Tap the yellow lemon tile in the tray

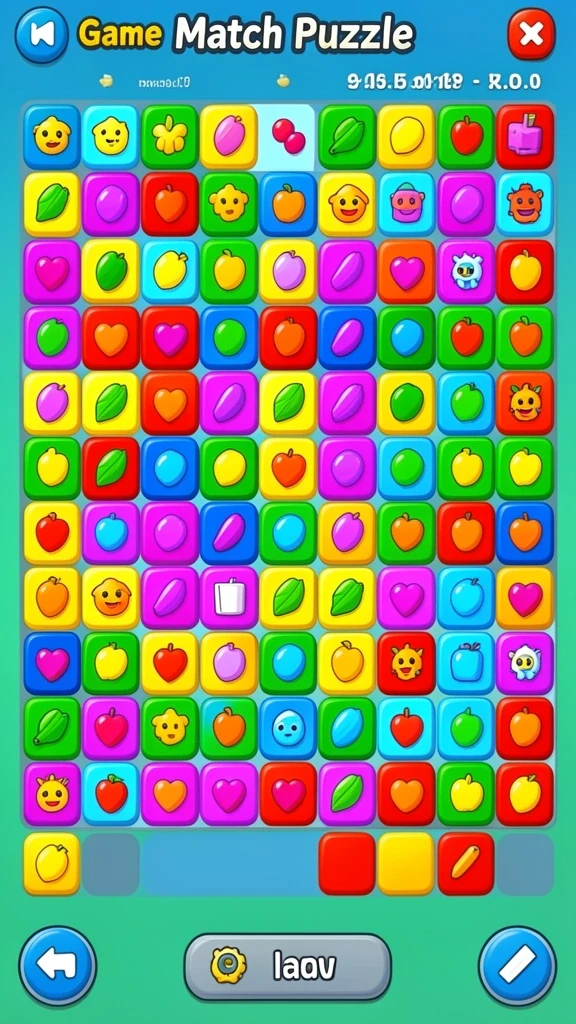pos(52,863)
